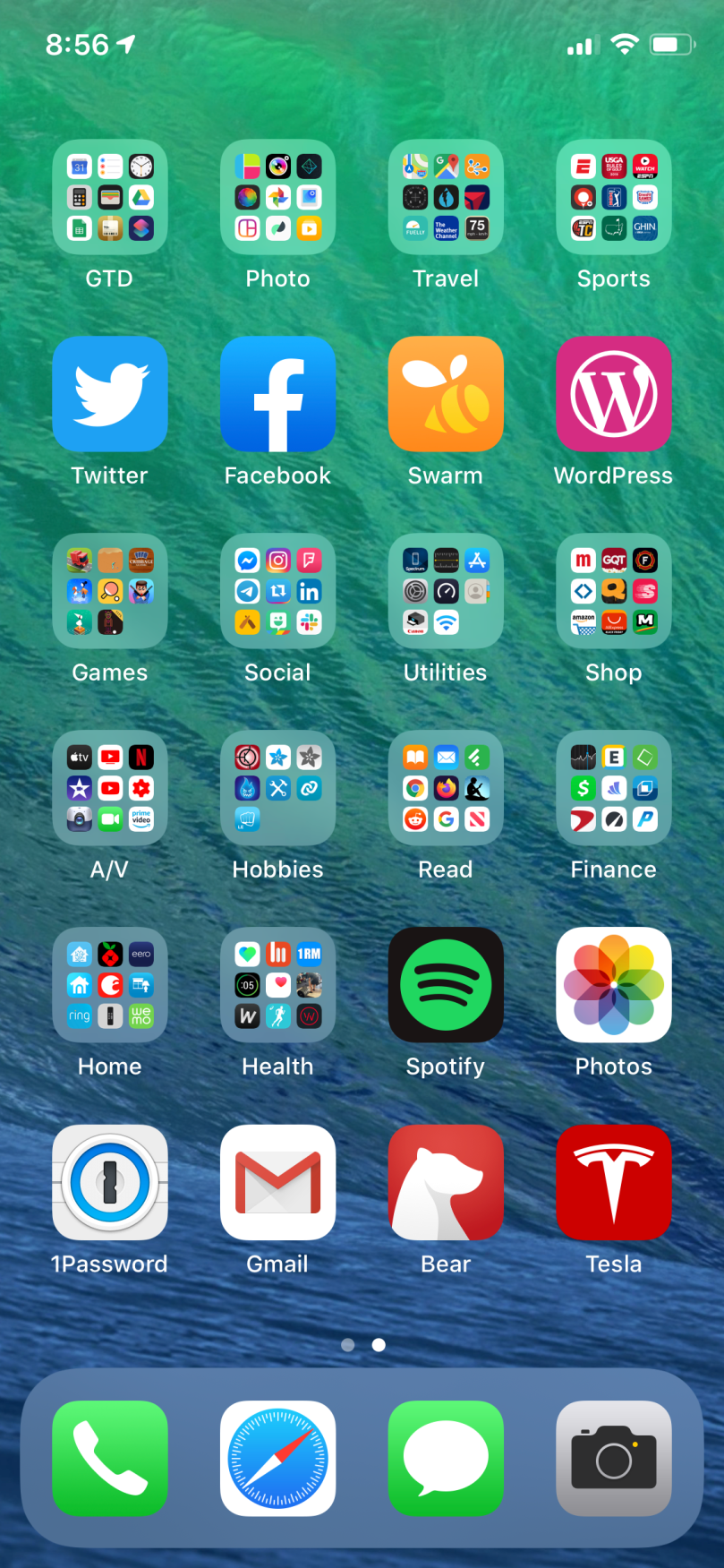Open the Games folder
The height and width of the screenshot is (1568, 724).
(109, 591)
